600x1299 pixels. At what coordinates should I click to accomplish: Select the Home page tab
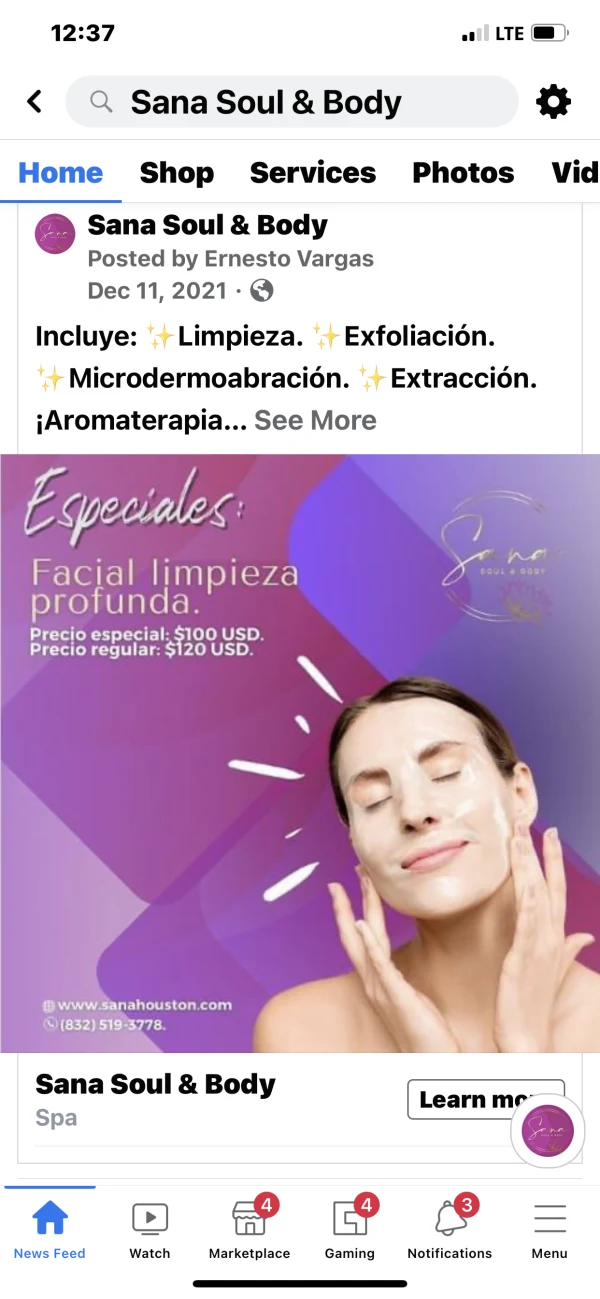[61, 172]
